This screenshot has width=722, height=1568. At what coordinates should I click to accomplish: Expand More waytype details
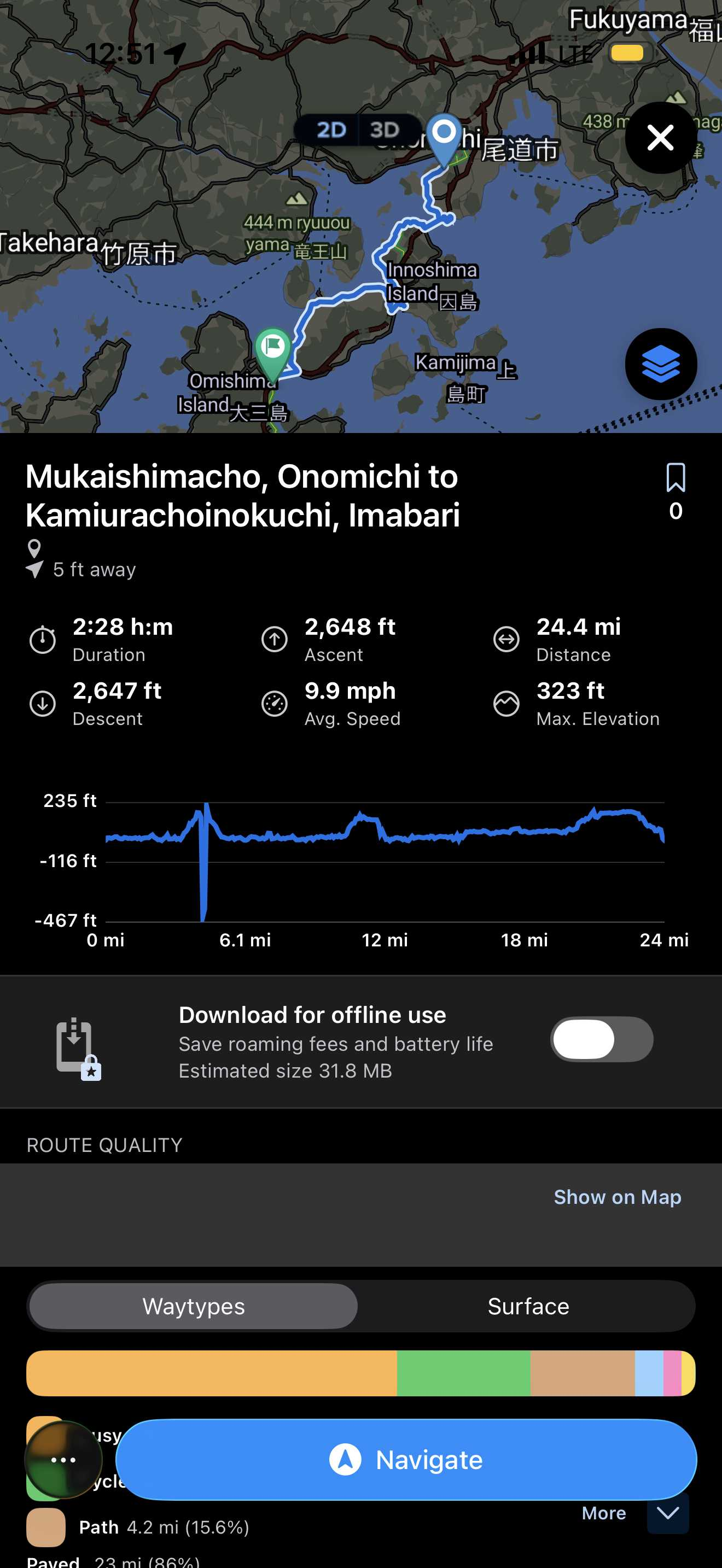tap(633, 1513)
